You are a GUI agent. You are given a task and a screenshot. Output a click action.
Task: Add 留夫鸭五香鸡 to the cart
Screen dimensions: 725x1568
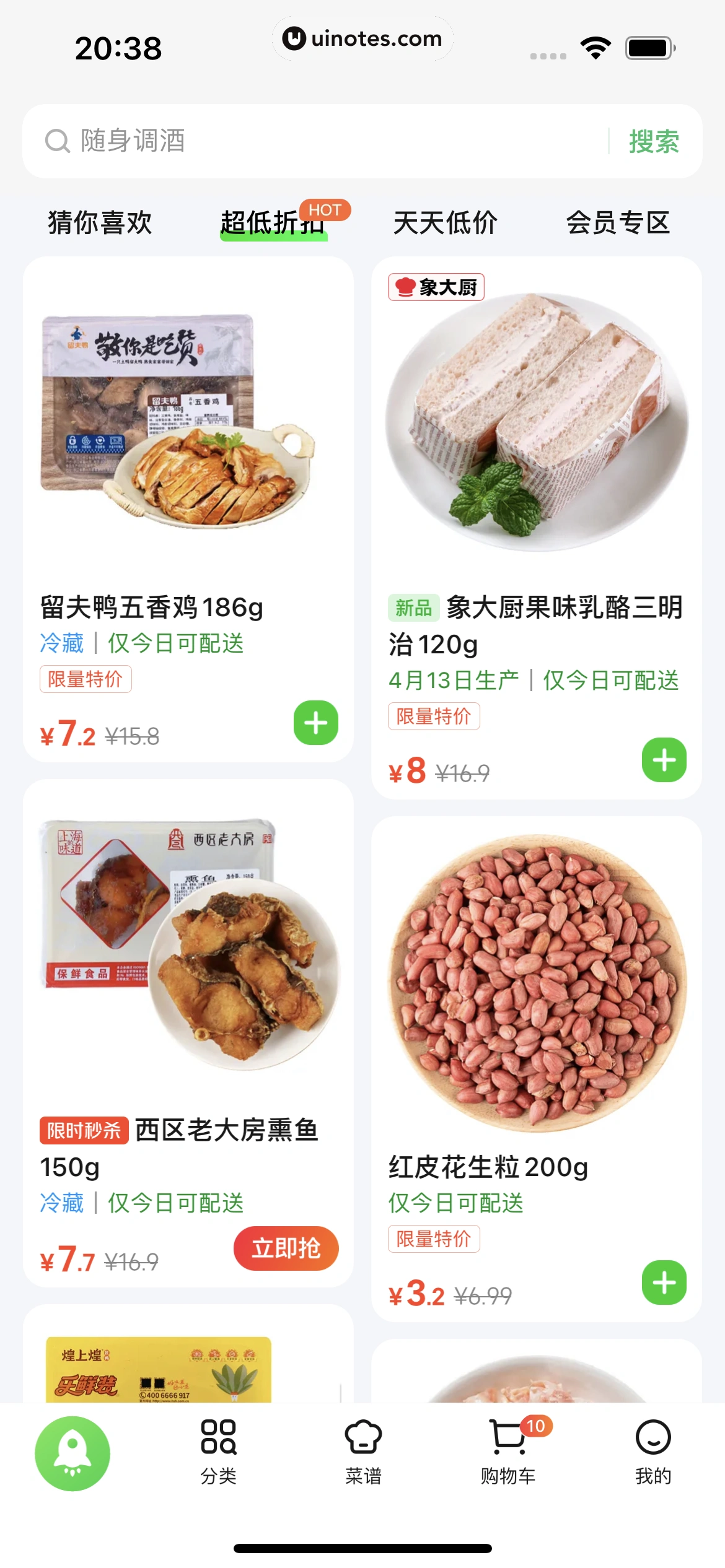tap(316, 723)
